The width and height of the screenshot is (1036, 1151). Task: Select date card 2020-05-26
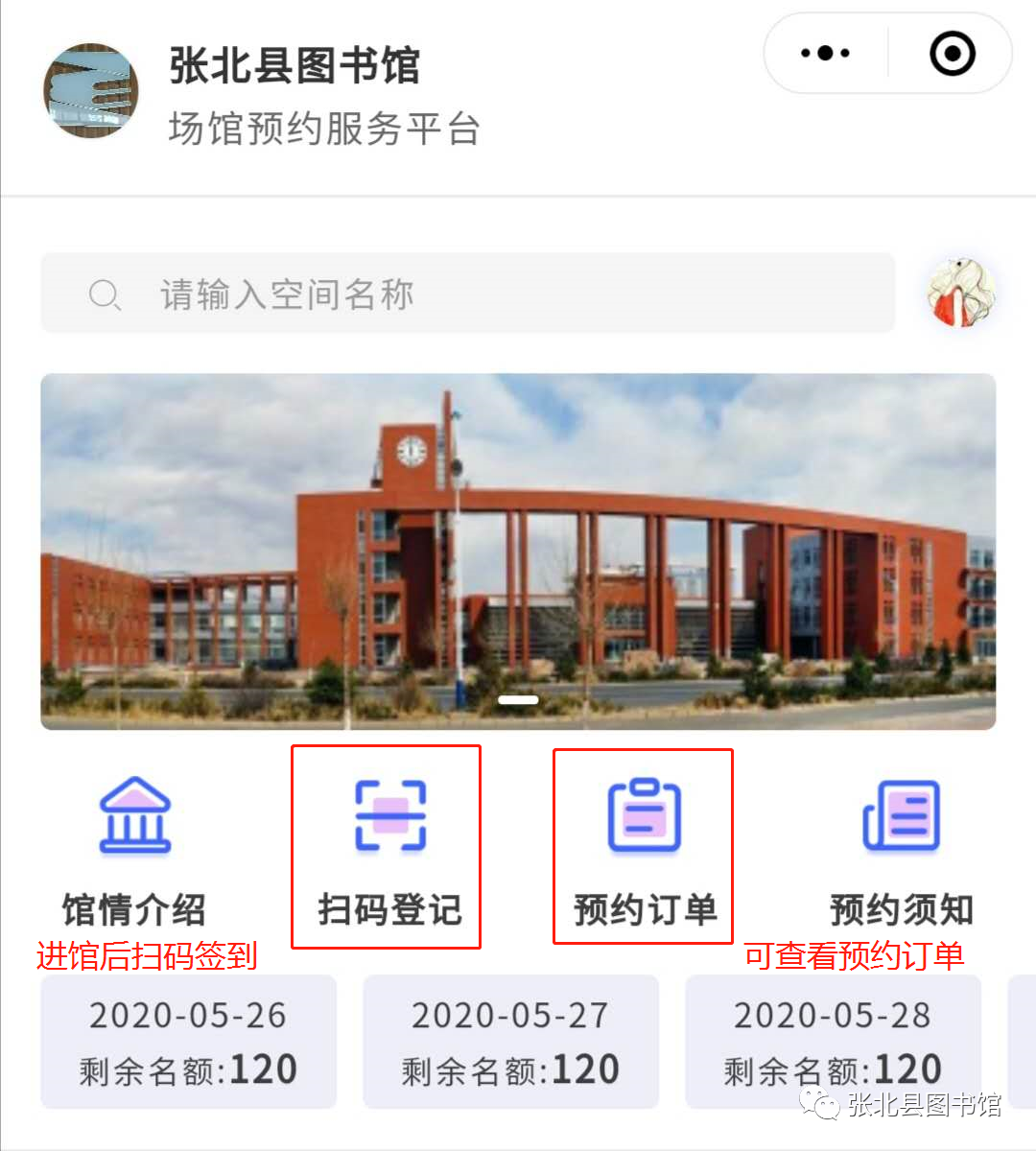(x=188, y=1041)
